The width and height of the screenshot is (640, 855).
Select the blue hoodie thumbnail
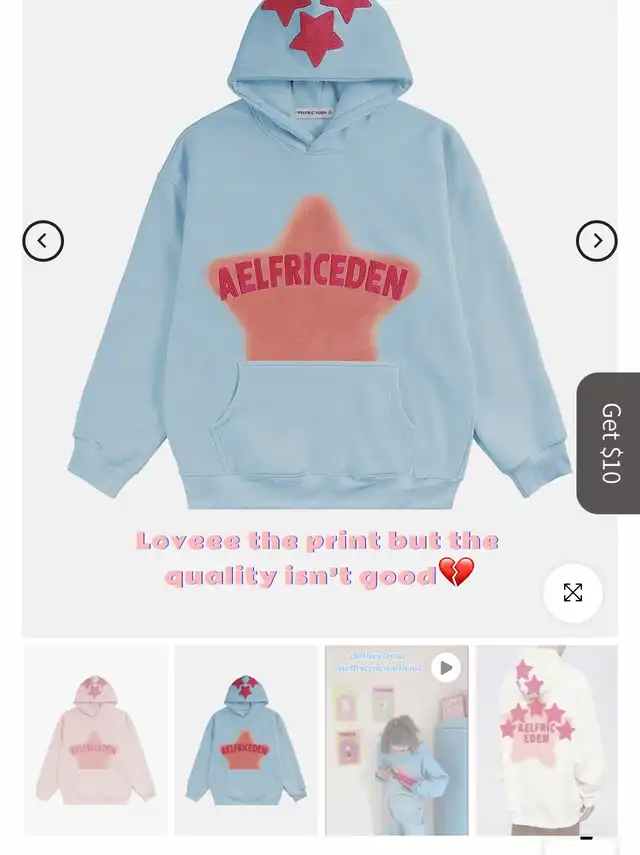pyautogui.click(x=246, y=740)
